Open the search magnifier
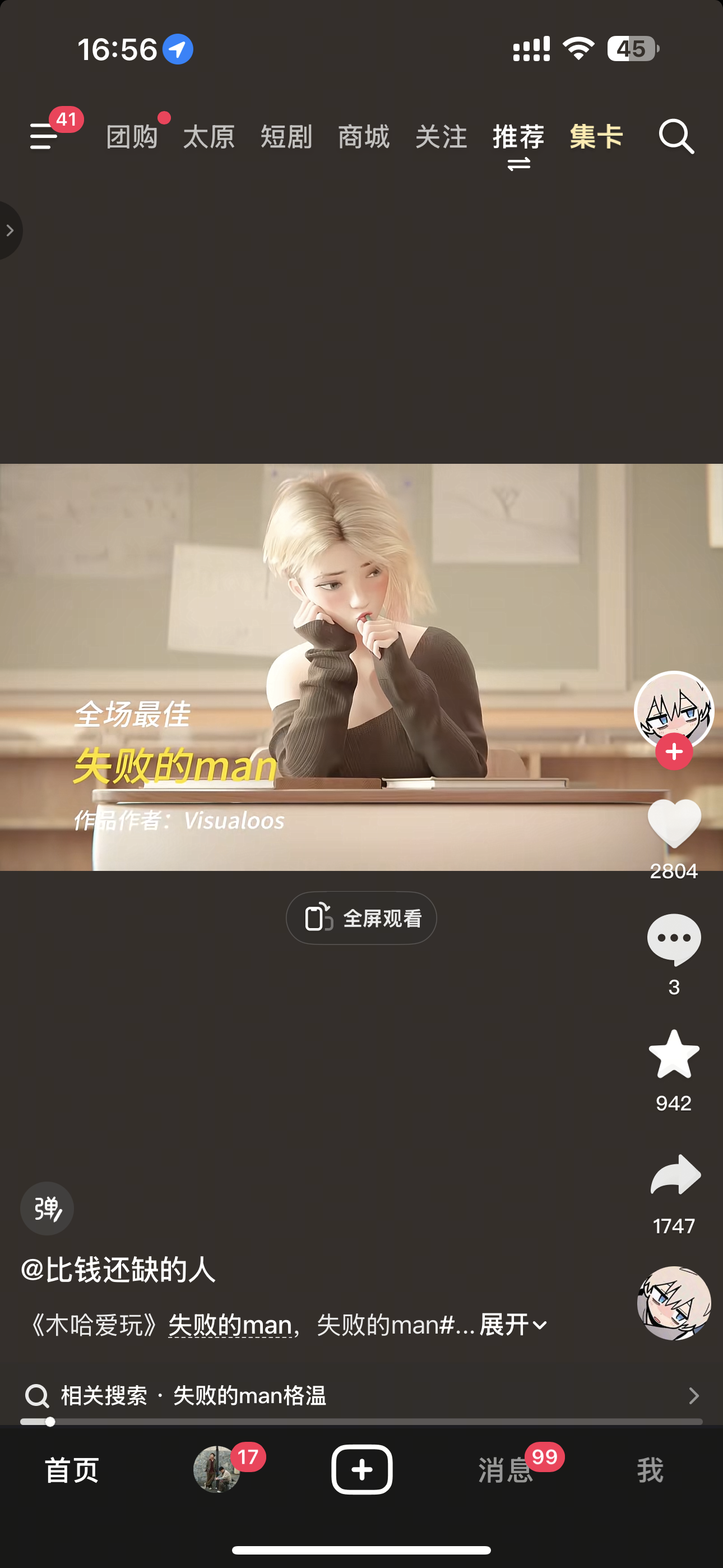 click(676, 136)
